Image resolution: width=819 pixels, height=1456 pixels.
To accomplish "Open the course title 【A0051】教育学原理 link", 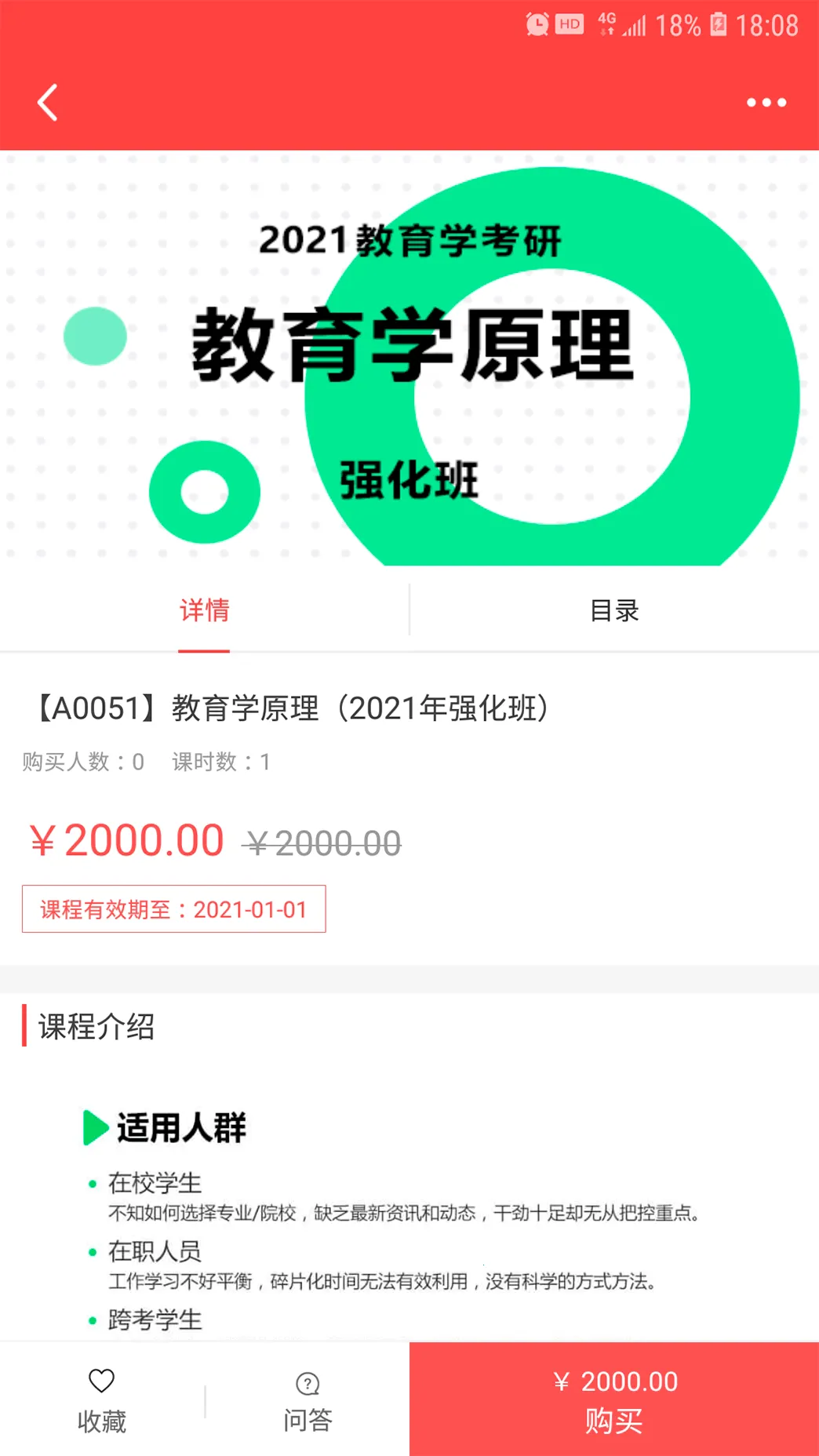I will coord(292,708).
